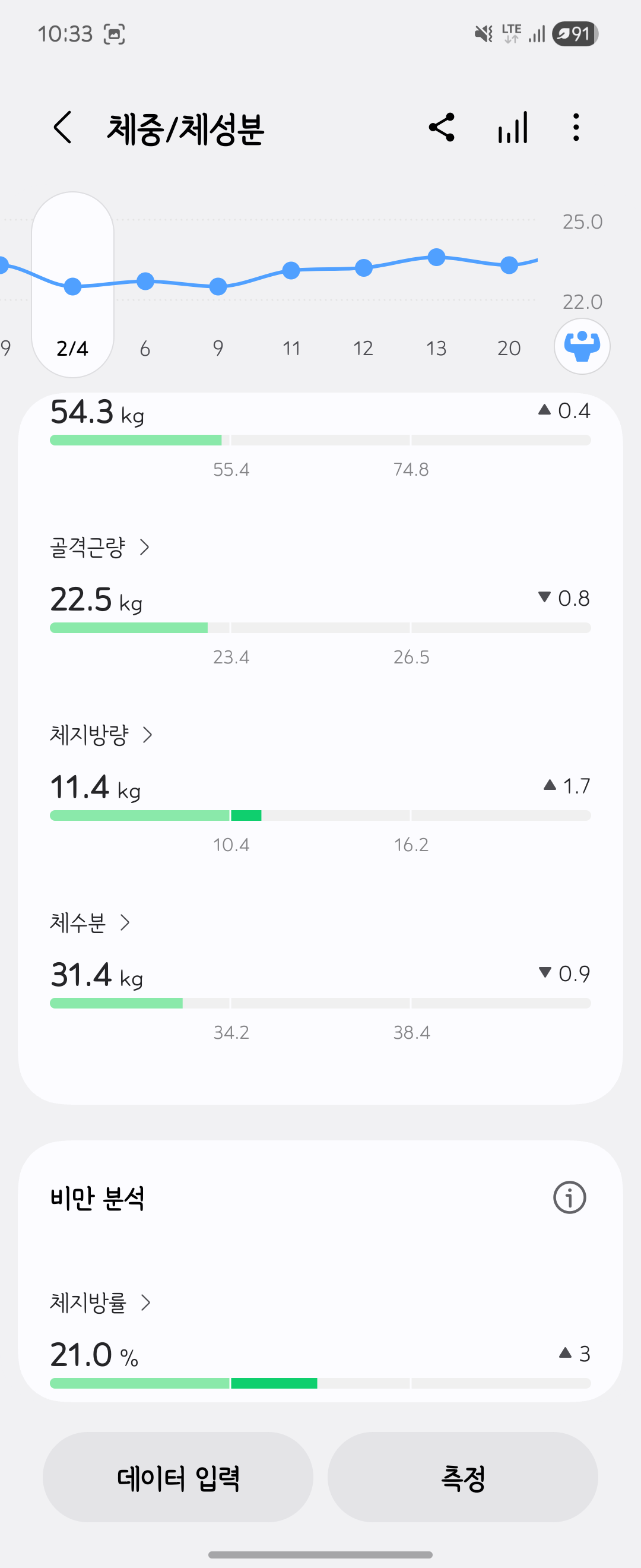Viewport: 641px width, 1568px height.
Task: Start a measurement with 측정
Action: (463, 1477)
